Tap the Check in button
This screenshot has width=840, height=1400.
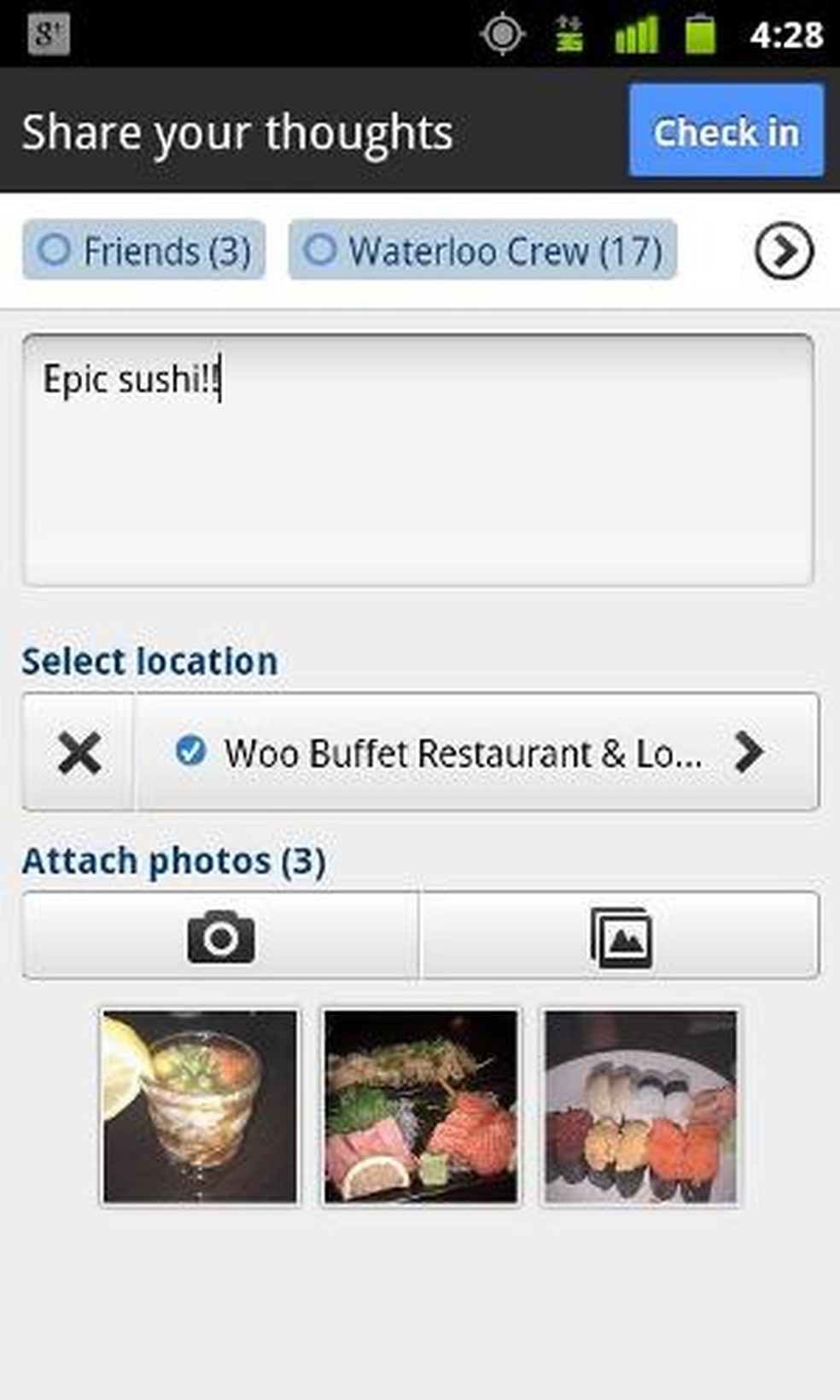point(726,131)
